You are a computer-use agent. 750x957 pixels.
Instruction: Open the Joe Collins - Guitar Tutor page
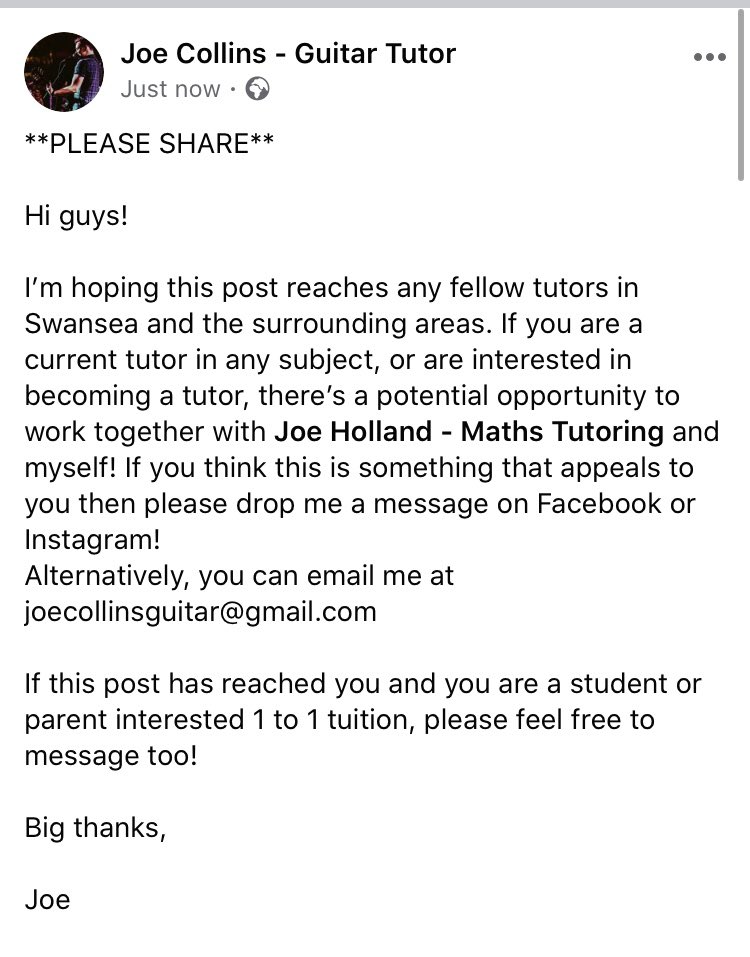click(x=288, y=53)
